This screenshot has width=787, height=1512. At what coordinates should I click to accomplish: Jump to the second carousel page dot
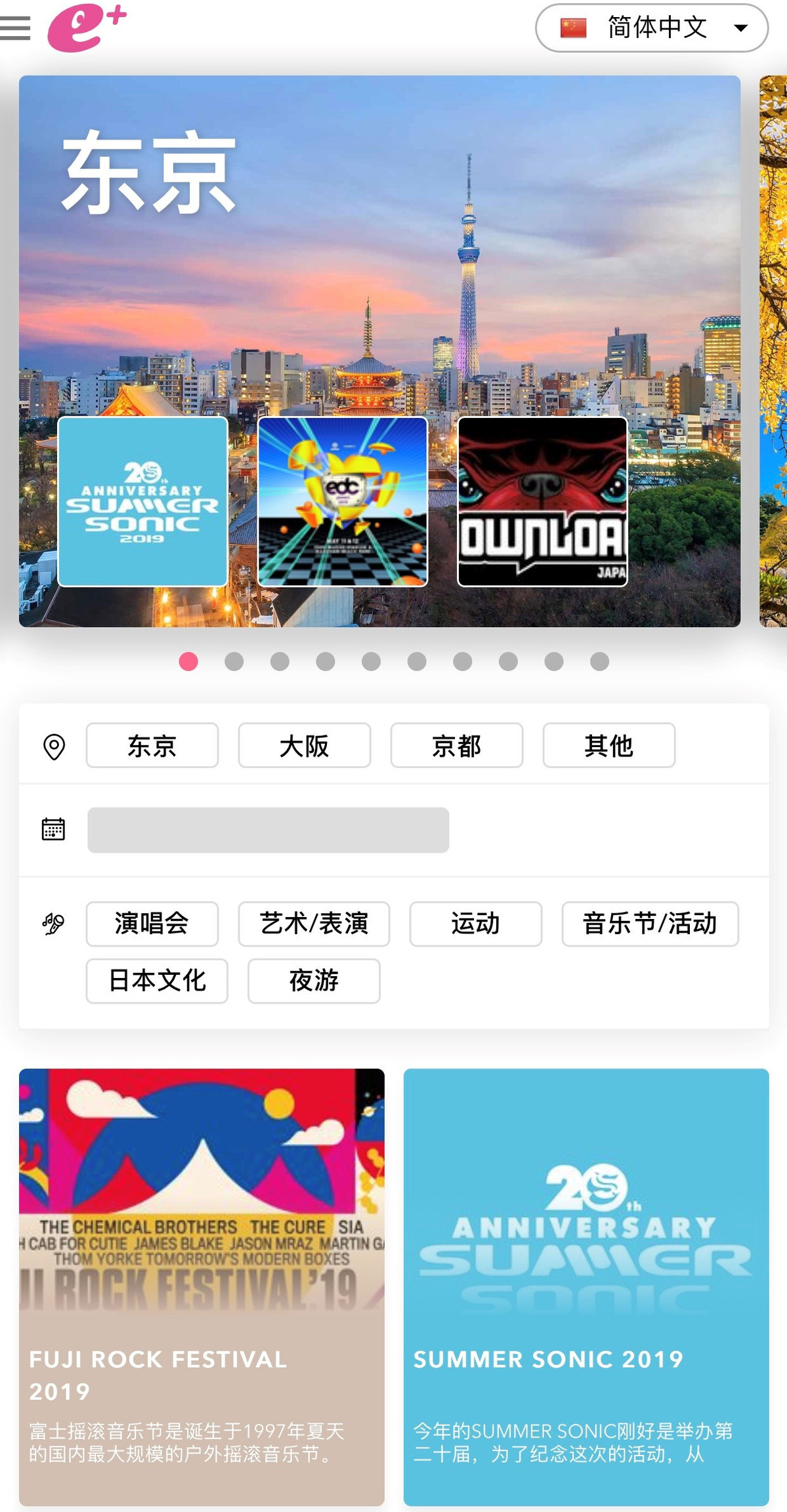[x=234, y=661]
